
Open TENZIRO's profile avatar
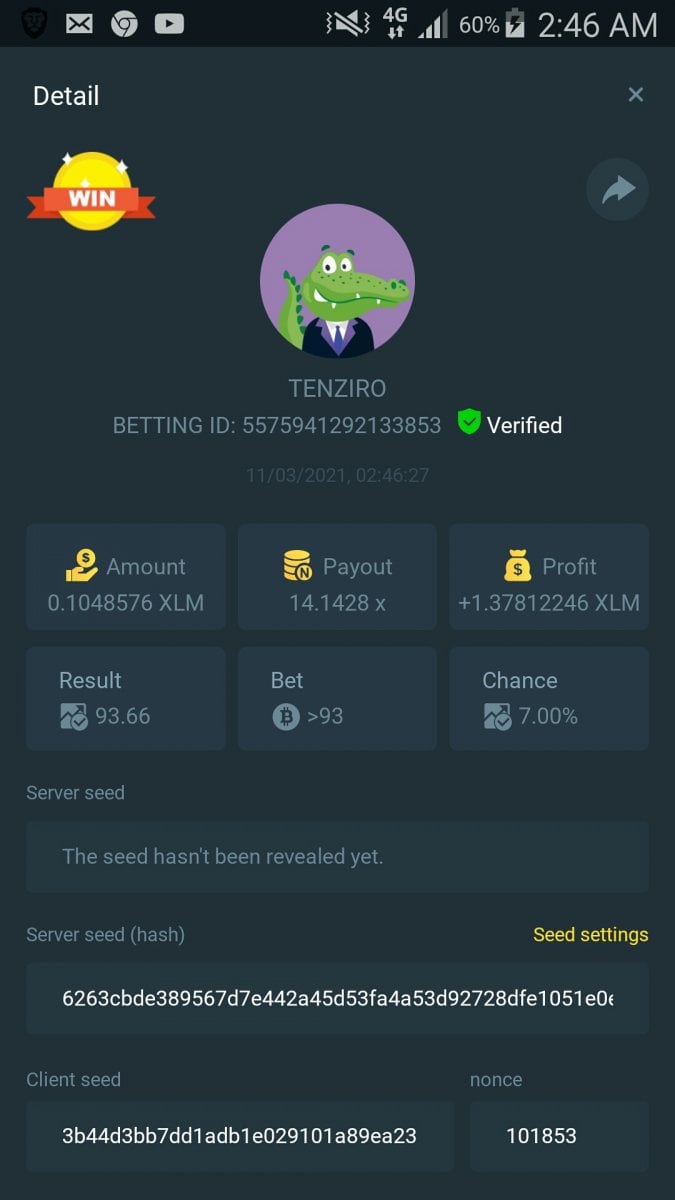[337, 281]
